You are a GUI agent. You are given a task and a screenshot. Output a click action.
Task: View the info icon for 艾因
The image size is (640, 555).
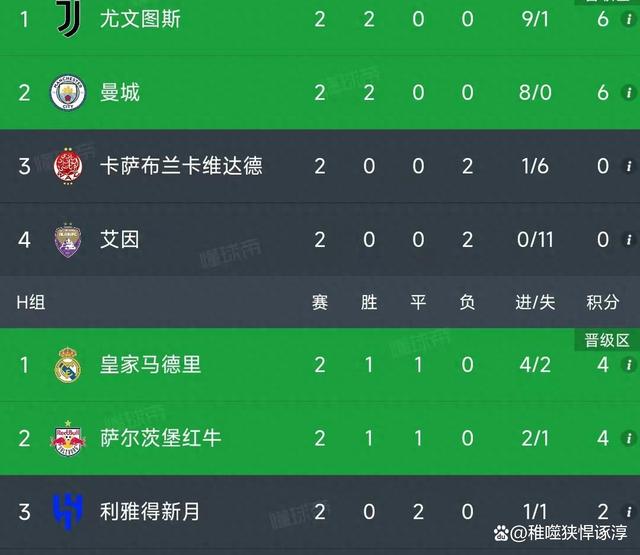coord(628,240)
